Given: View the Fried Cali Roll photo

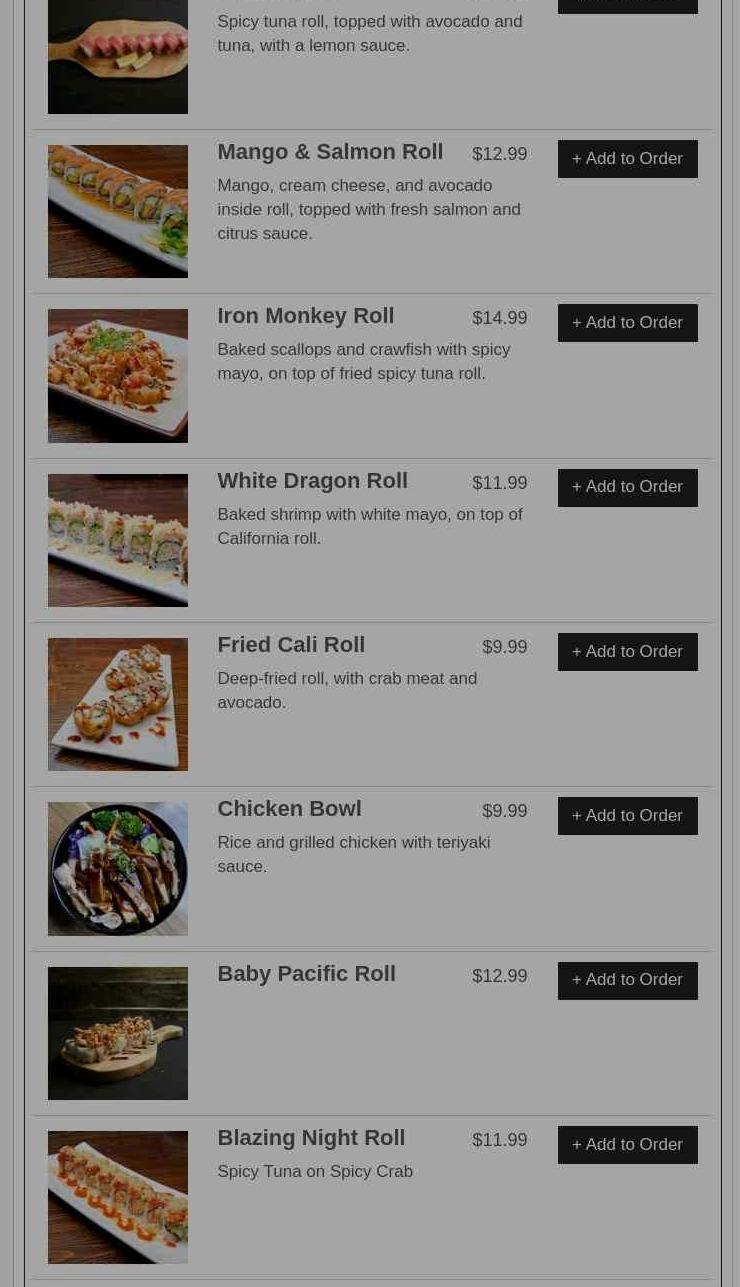Looking at the screenshot, I should click(x=118, y=704).
